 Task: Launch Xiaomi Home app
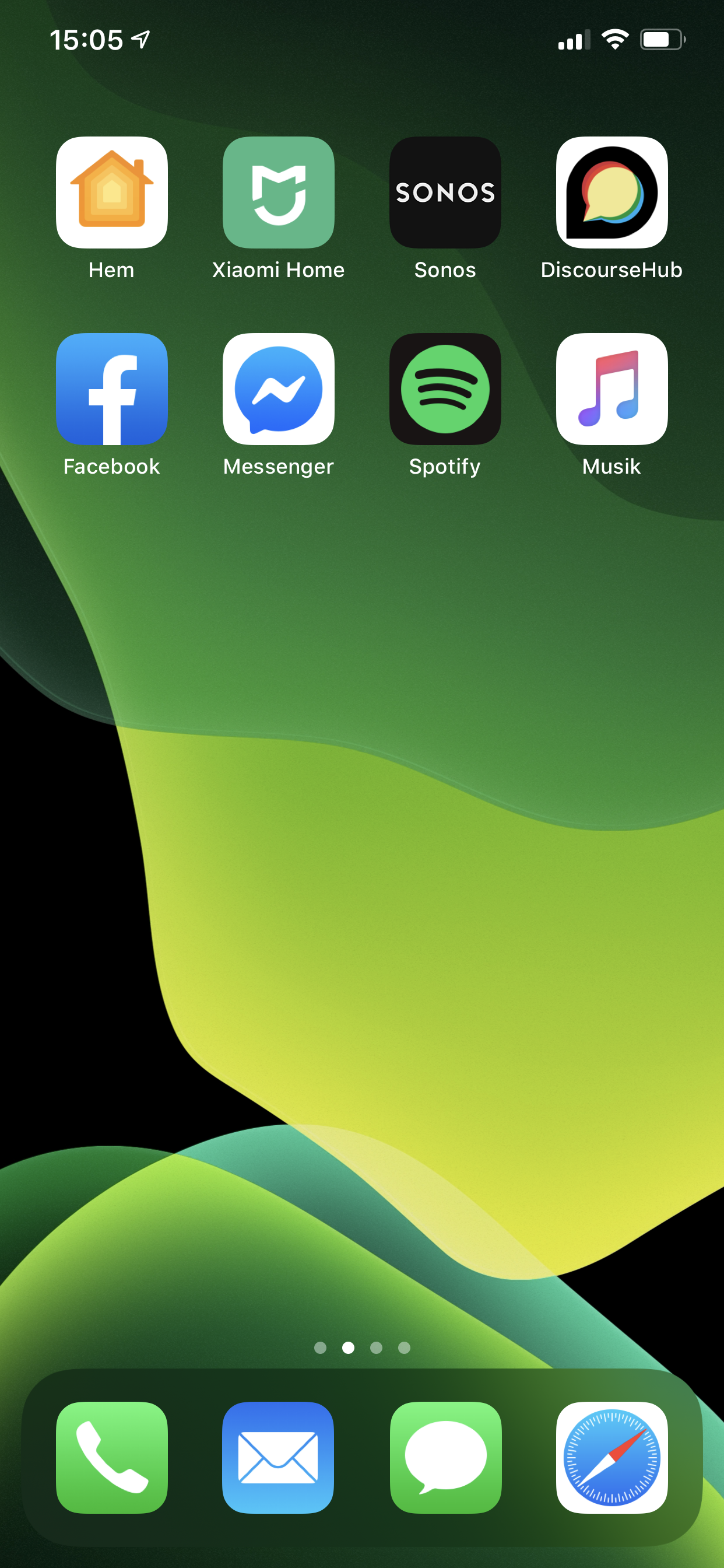coord(278,192)
